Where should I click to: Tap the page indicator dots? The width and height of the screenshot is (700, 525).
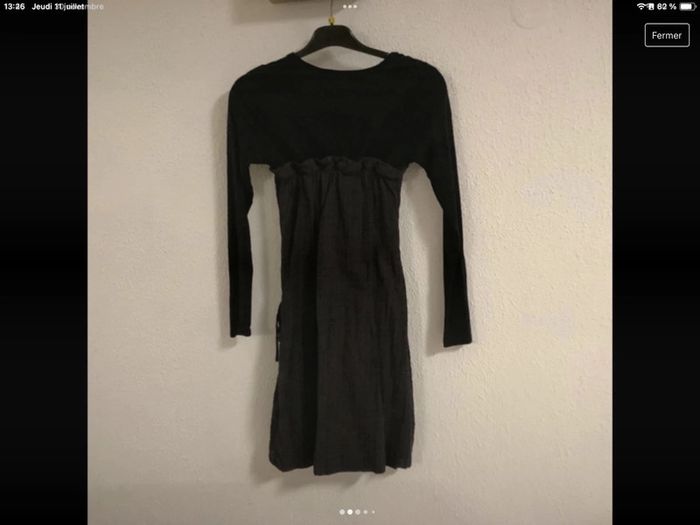[357, 512]
